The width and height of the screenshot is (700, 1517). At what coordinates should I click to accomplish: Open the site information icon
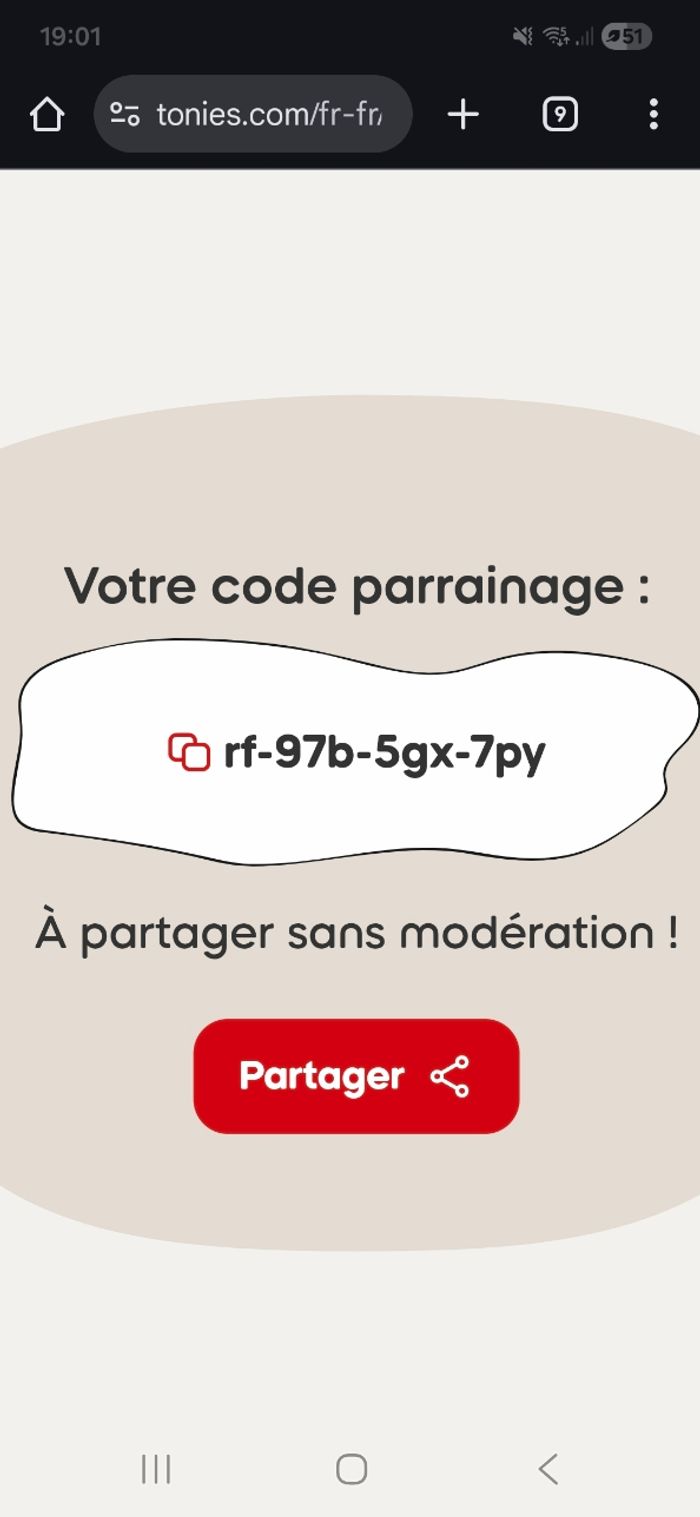click(x=124, y=115)
